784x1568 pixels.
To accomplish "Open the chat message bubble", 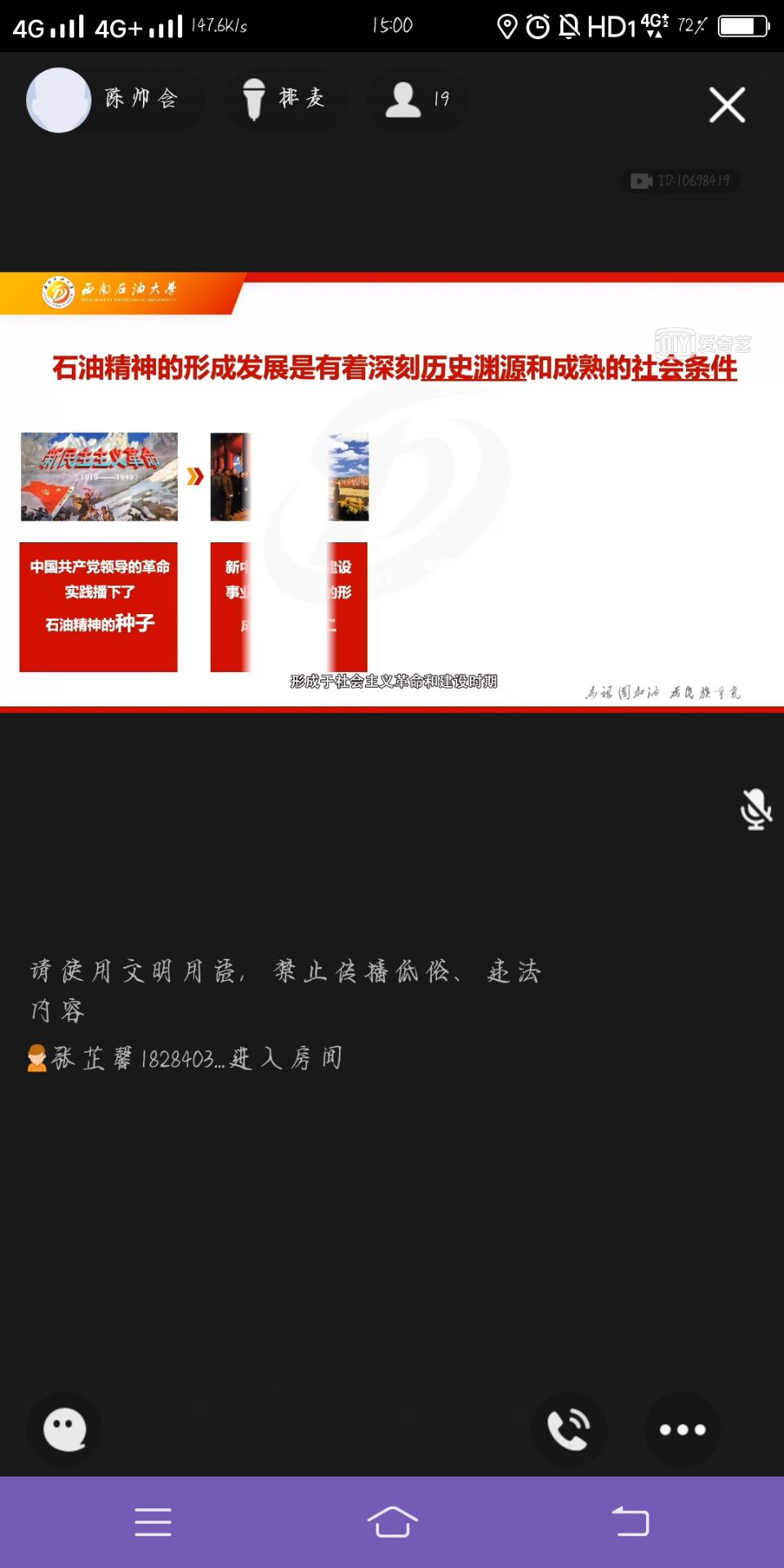I will point(65,1429).
